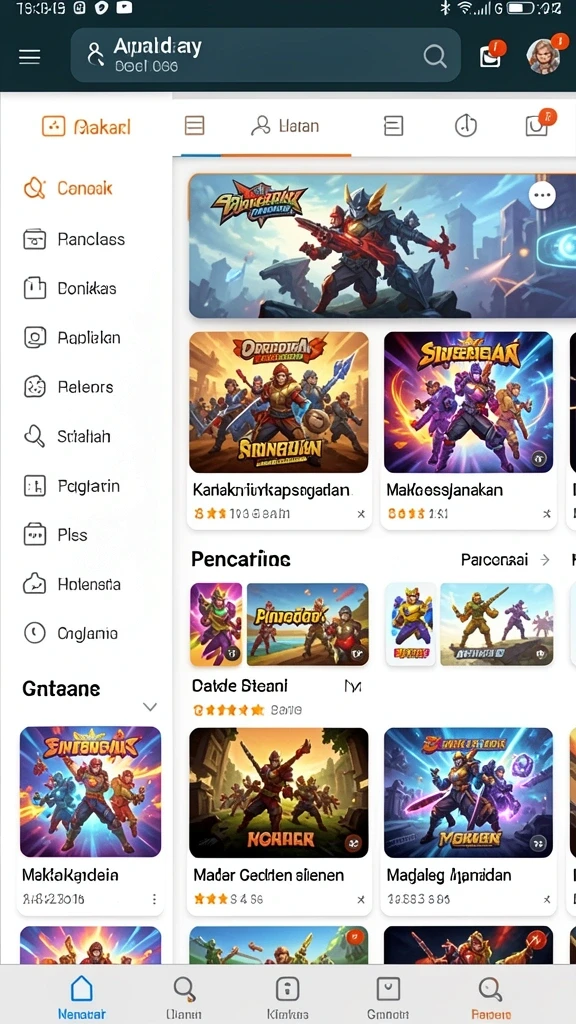This screenshot has width=576, height=1024.
Task: Tap the Parcenai arrow link
Action: click(x=505, y=560)
